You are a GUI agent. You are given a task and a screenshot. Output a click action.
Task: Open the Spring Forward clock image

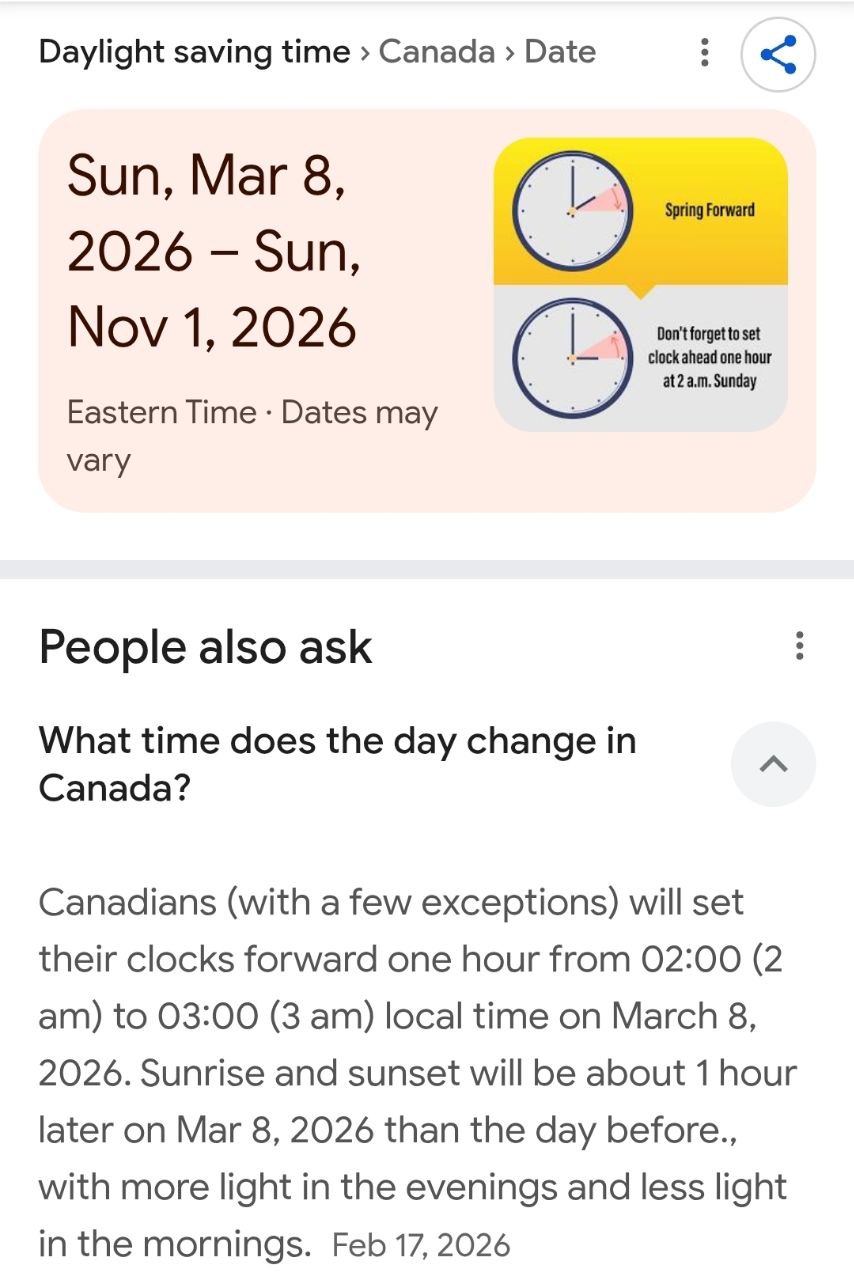(x=640, y=285)
